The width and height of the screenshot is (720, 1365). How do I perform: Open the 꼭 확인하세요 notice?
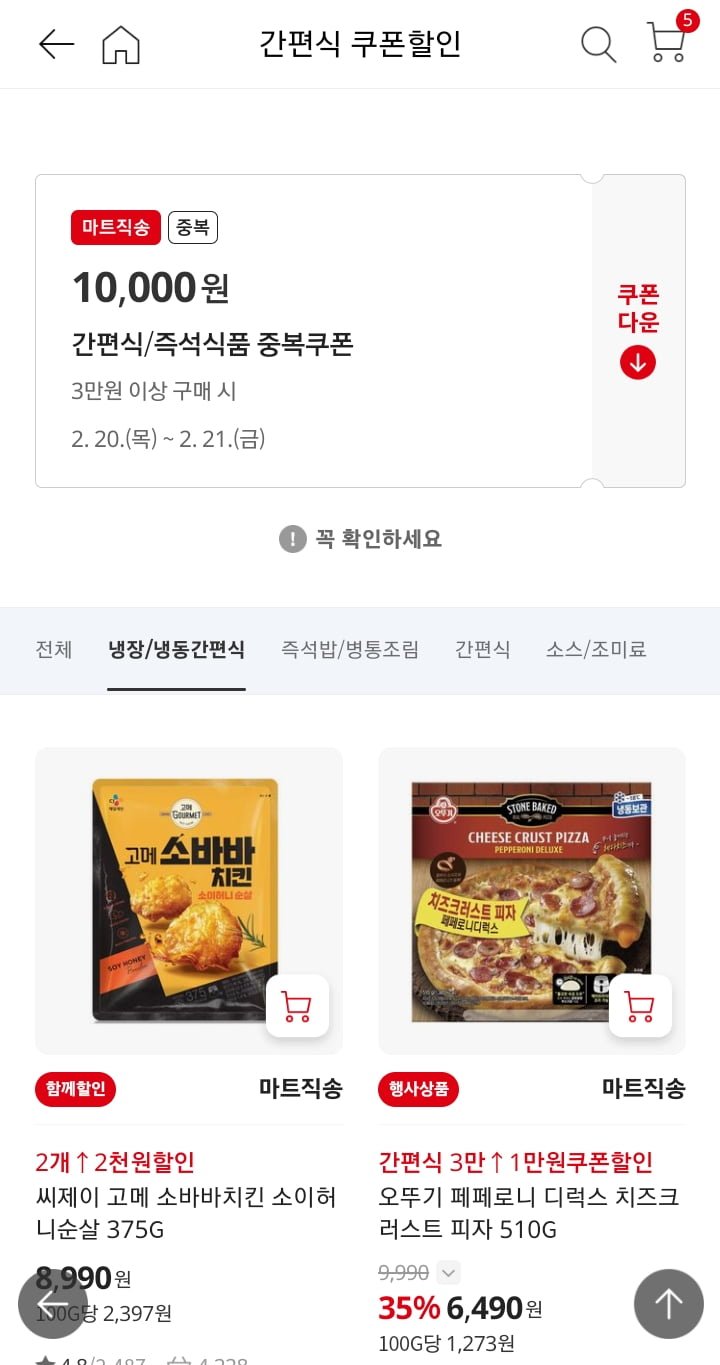click(x=360, y=539)
